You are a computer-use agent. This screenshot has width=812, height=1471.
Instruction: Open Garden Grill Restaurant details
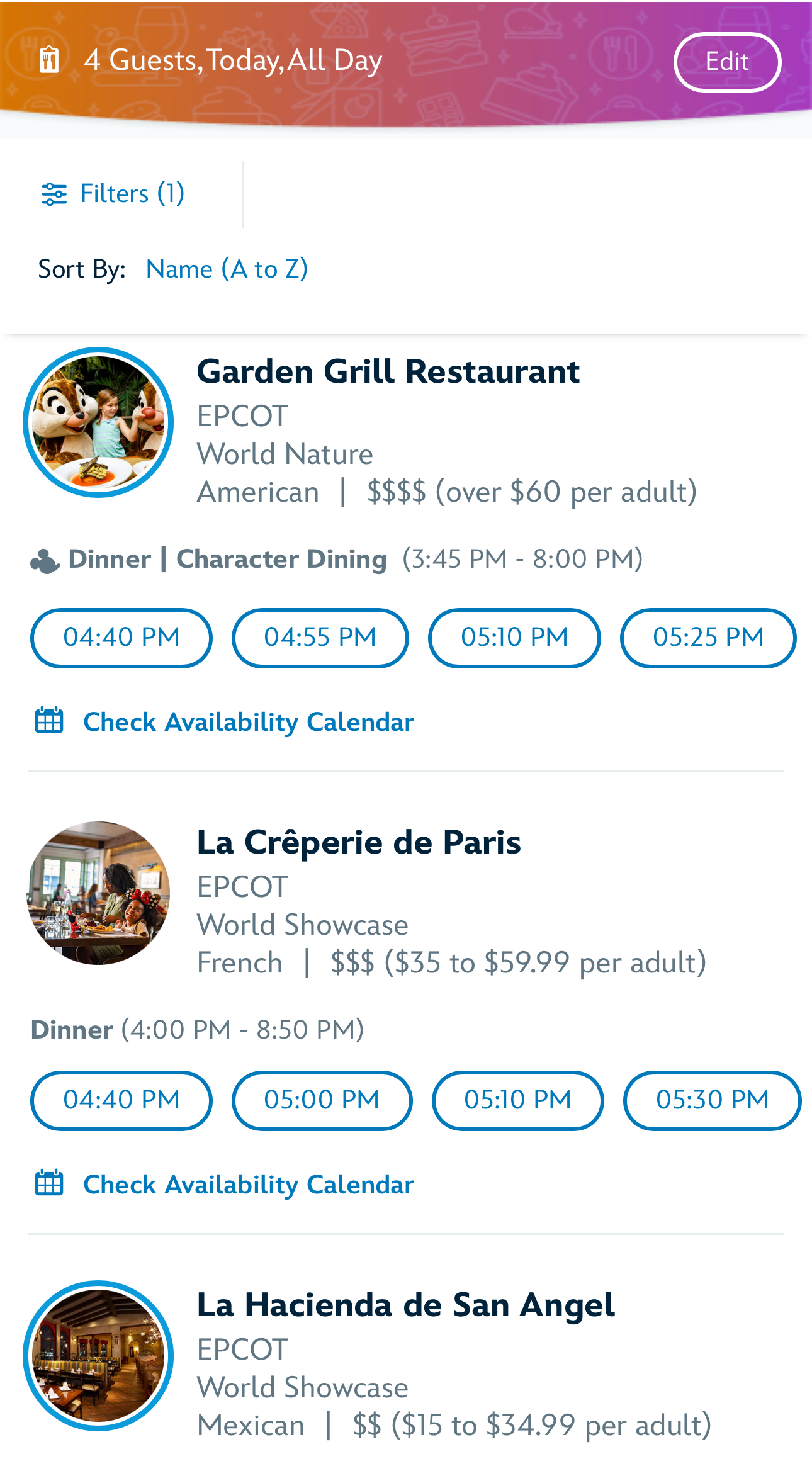[x=388, y=371]
